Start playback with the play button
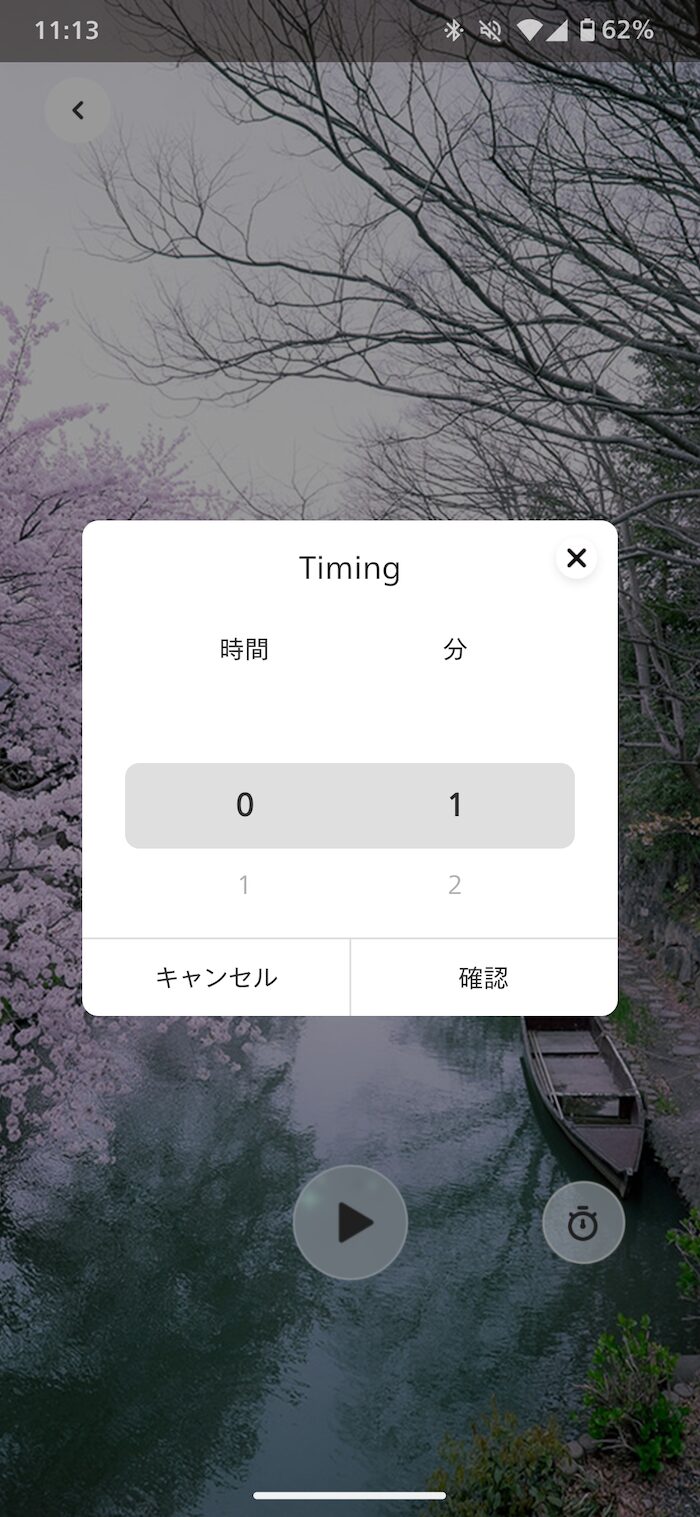Screen dimensions: 700x1517 pyautogui.click(x=350, y=1222)
